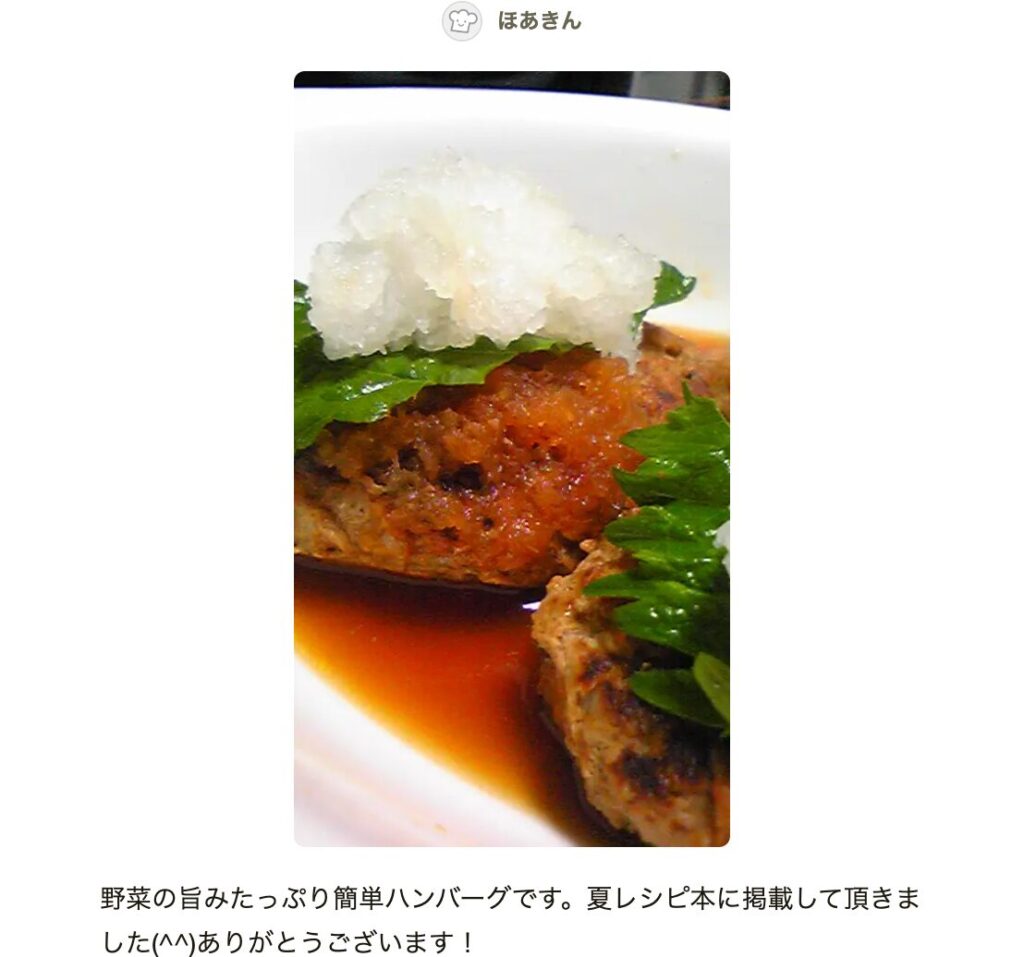Image resolution: width=1024 pixels, height=957 pixels.
Task: Open author ほあきん's profile
Action: point(538,21)
